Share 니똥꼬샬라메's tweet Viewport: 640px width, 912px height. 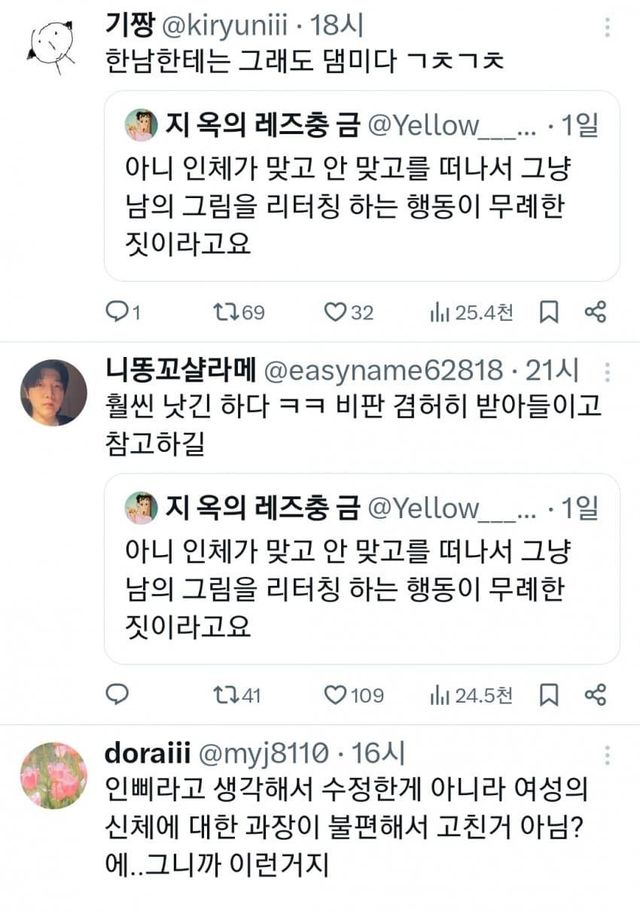(596, 693)
